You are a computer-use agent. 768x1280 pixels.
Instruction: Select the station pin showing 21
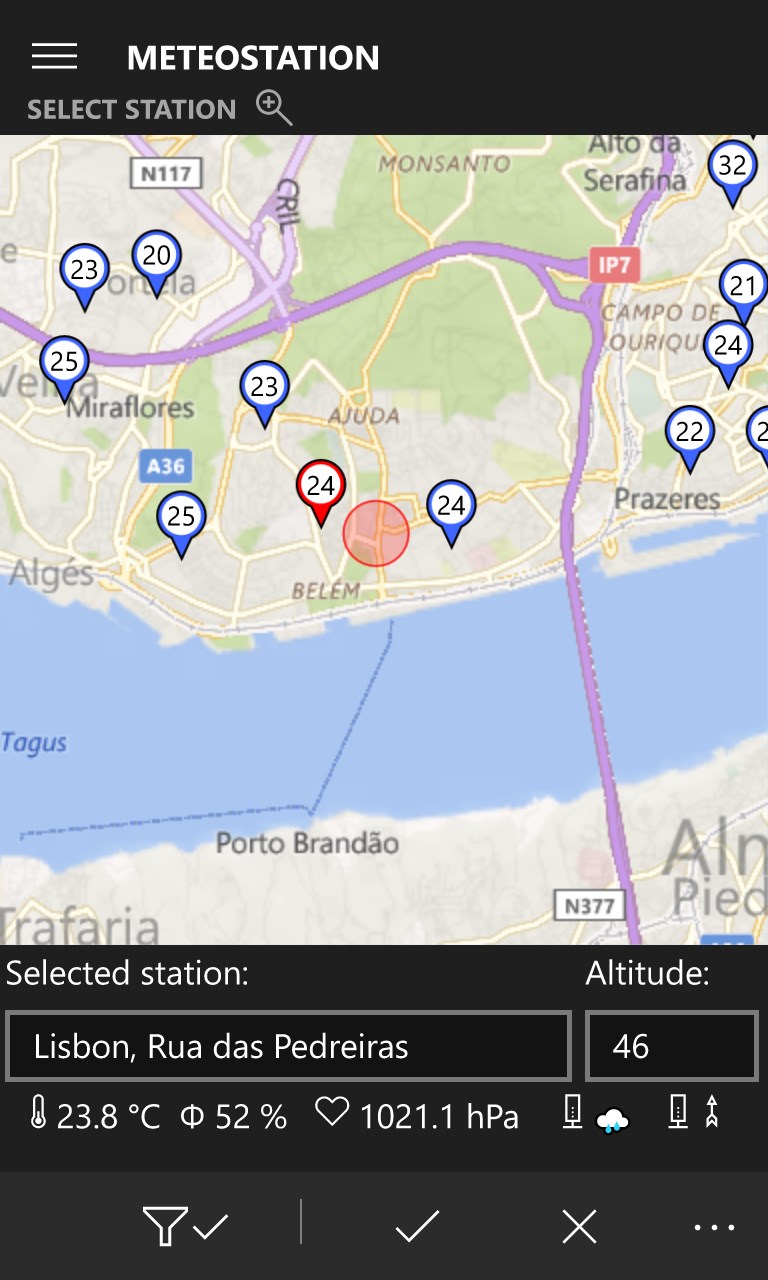click(x=742, y=289)
